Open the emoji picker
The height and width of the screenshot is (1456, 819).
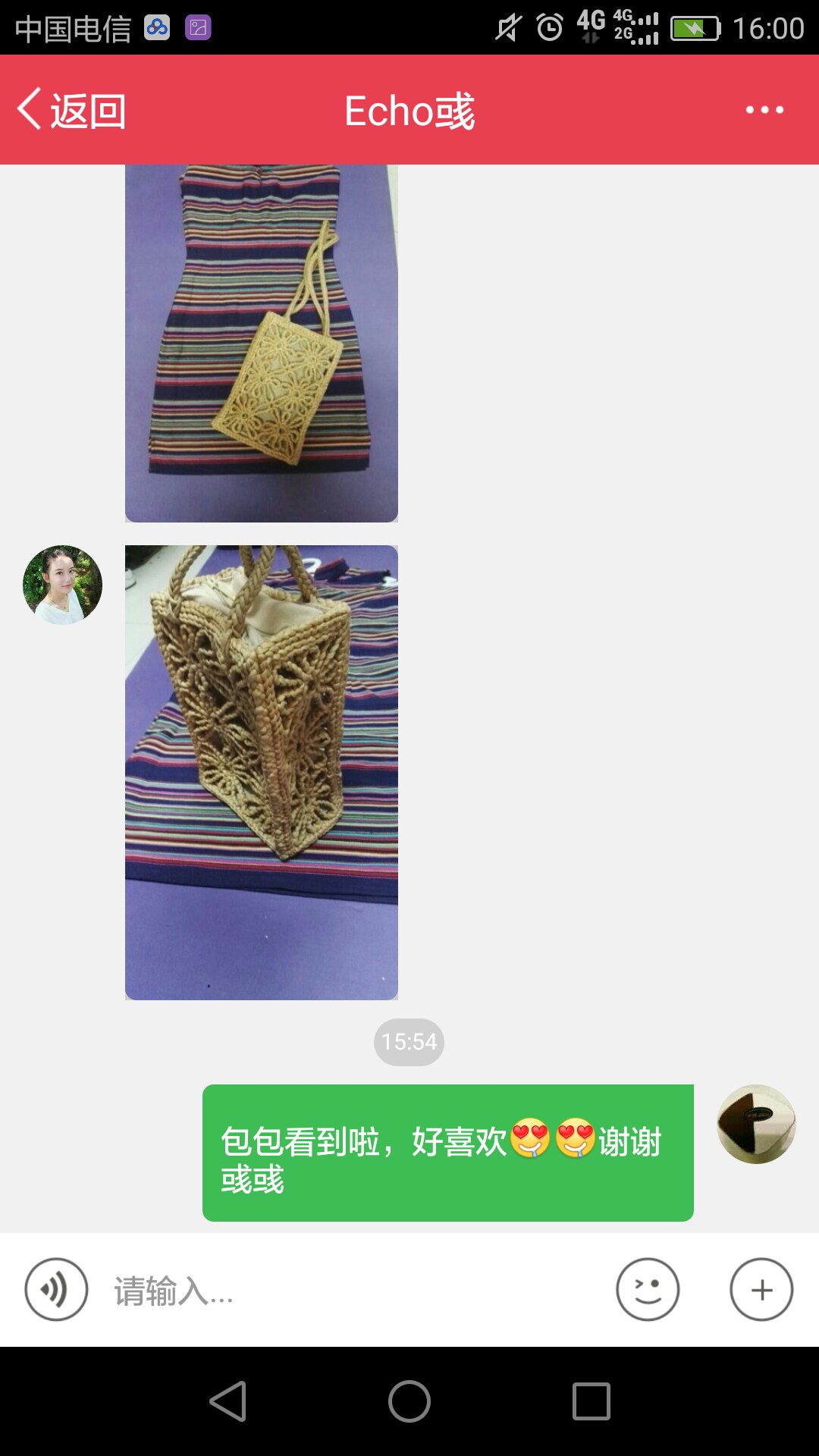pos(648,1289)
